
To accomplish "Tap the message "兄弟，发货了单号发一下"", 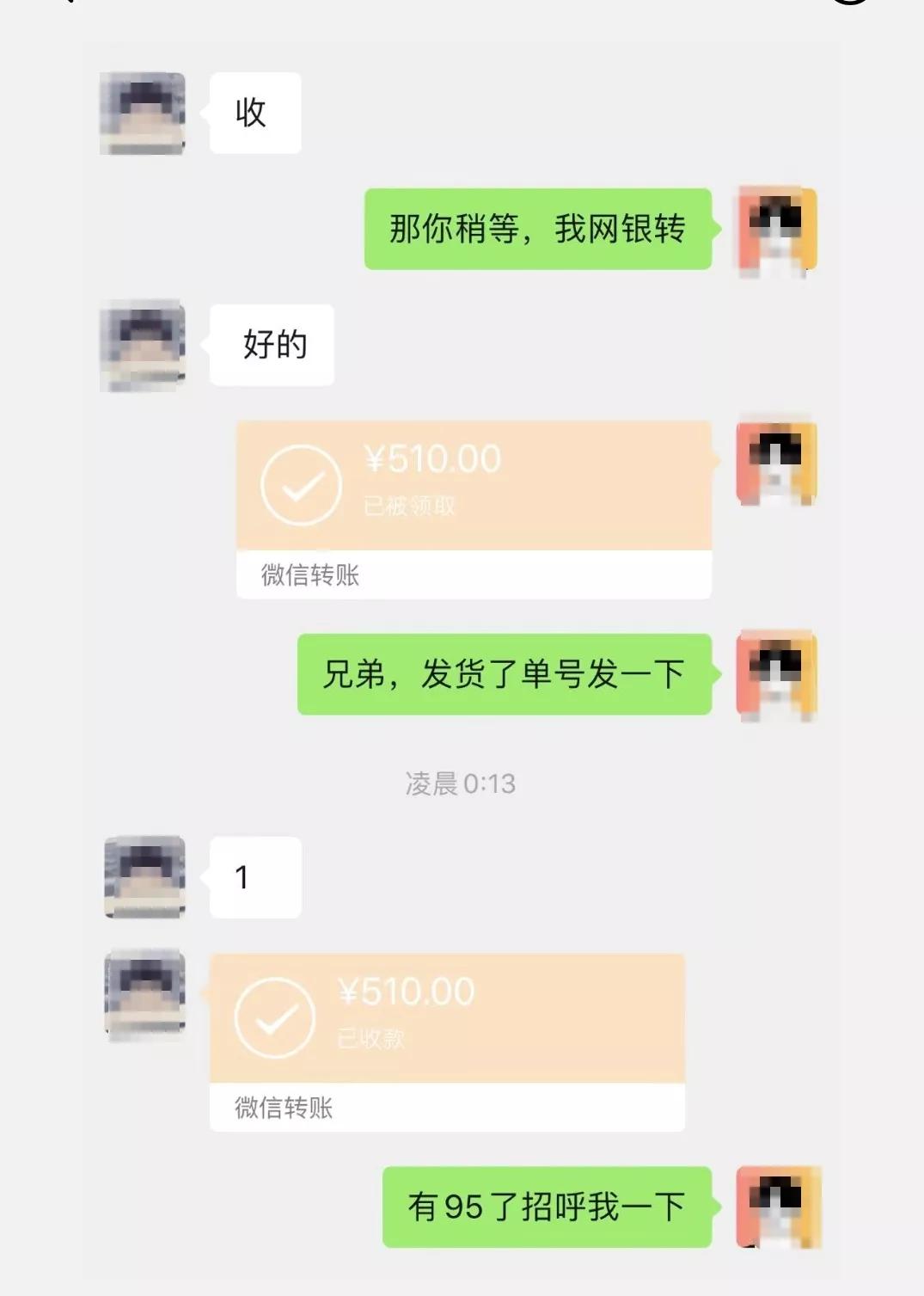I will [505, 676].
